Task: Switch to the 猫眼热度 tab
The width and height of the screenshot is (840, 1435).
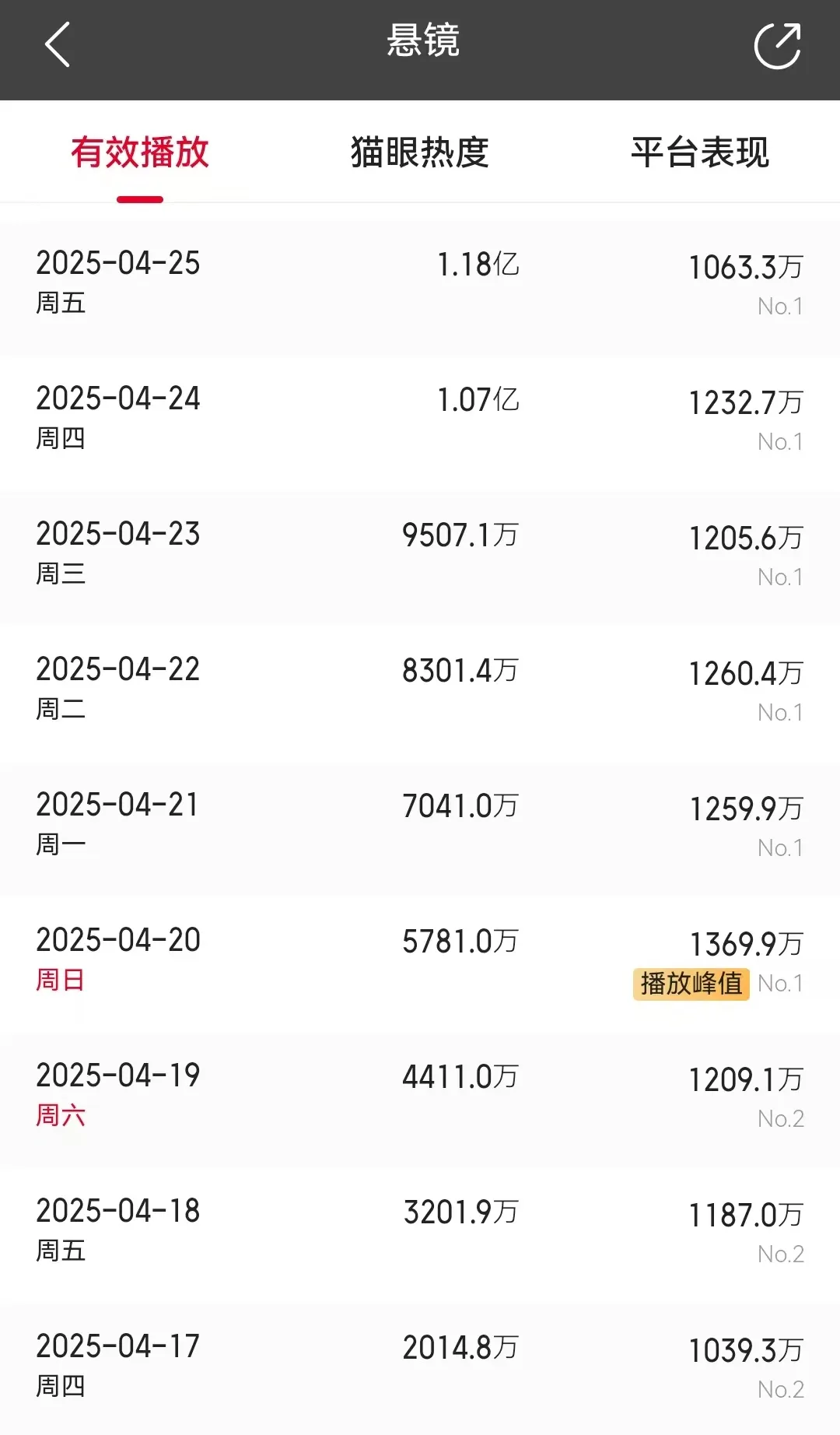Action: click(420, 152)
